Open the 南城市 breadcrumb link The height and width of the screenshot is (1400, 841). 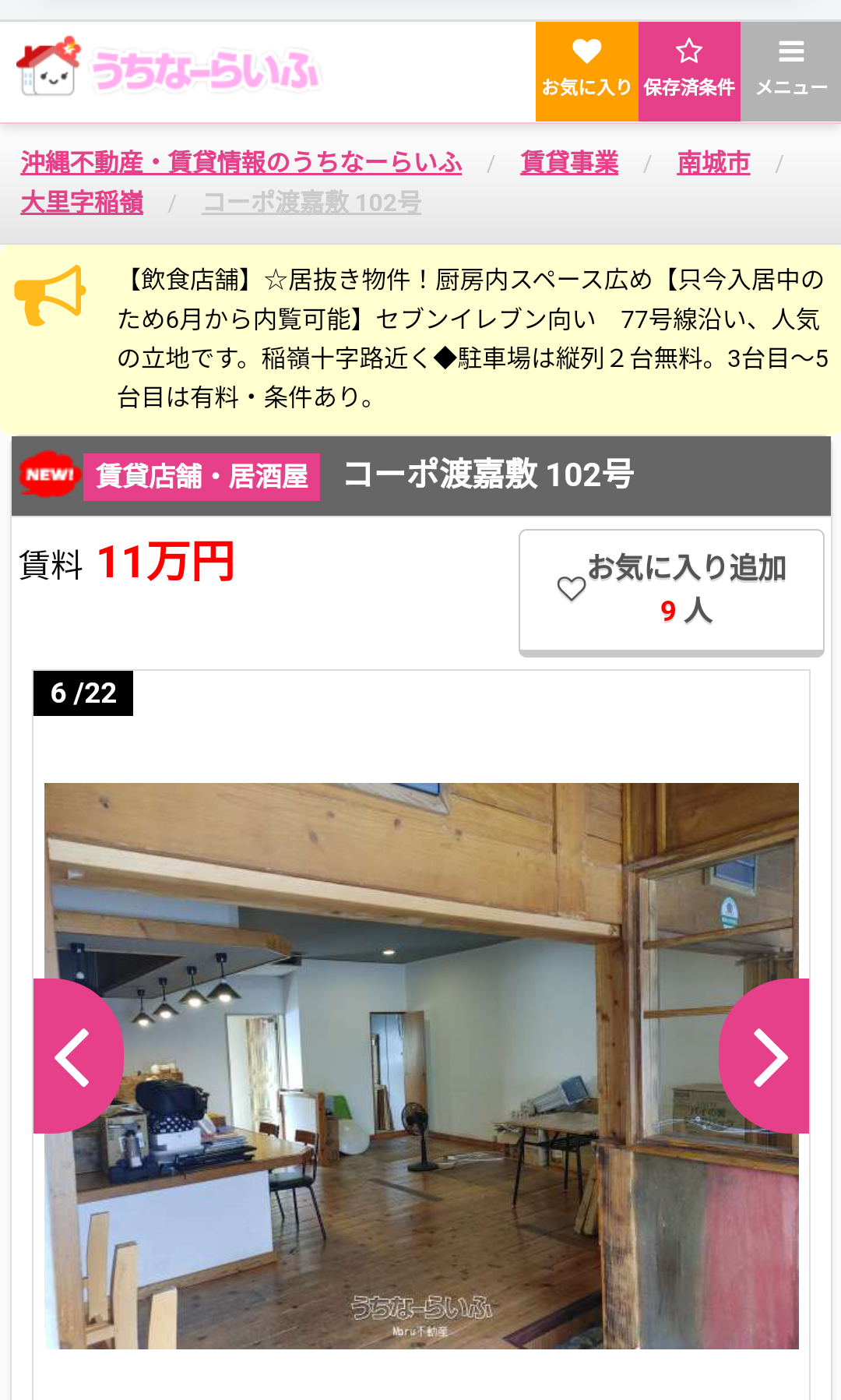[713, 162]
